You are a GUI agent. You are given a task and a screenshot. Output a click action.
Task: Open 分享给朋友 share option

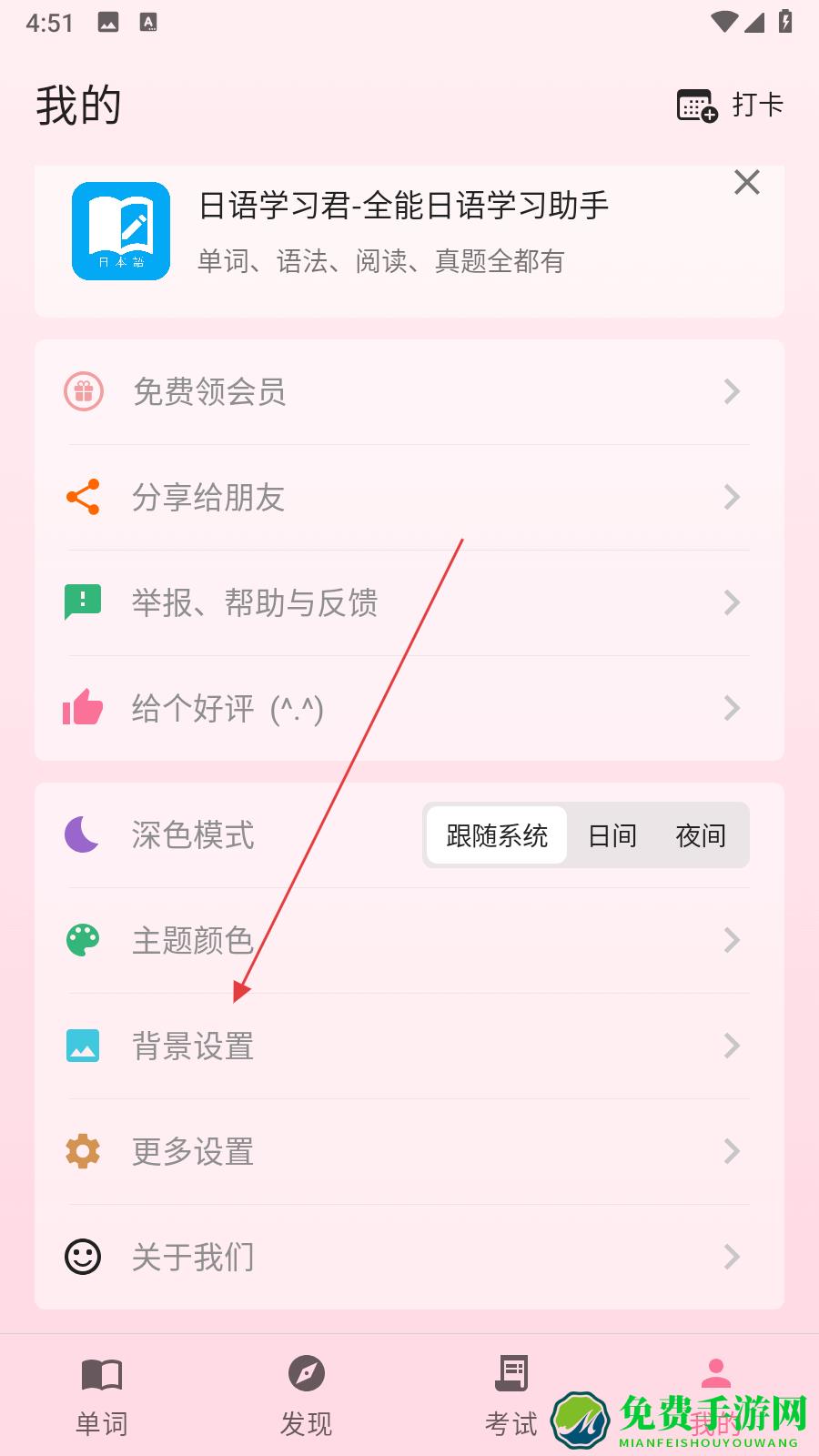(409, 498)
